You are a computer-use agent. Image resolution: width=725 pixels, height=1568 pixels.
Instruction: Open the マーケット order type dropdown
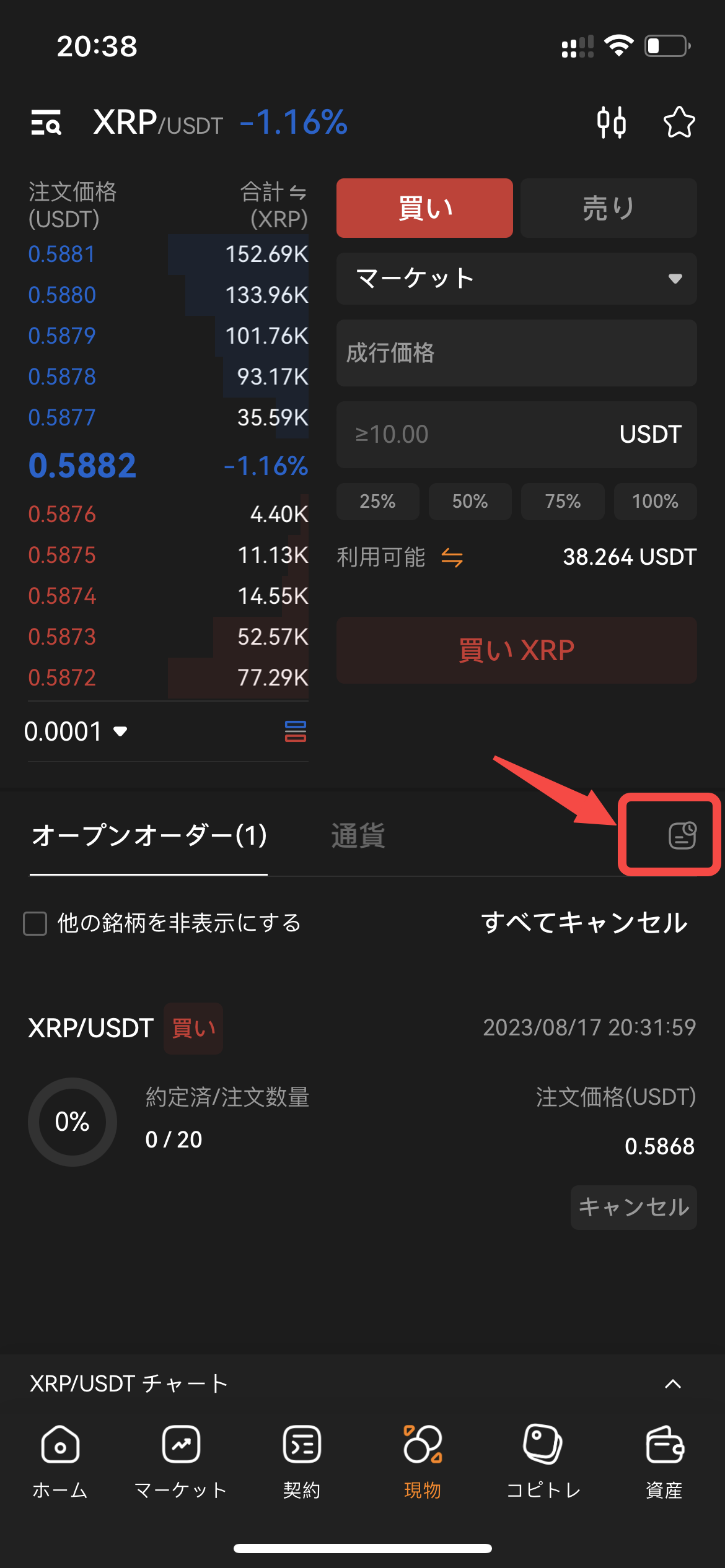tap(516, 279)
